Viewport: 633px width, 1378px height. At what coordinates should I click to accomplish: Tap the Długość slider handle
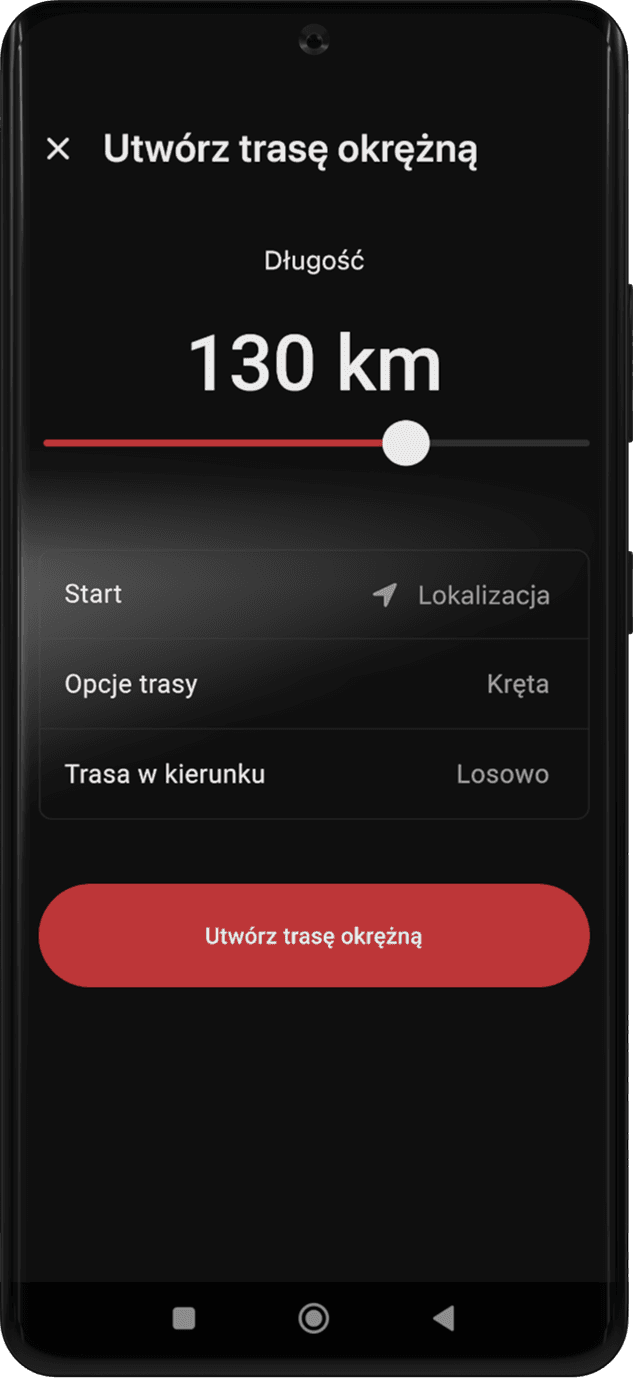(x=406, y=443)
